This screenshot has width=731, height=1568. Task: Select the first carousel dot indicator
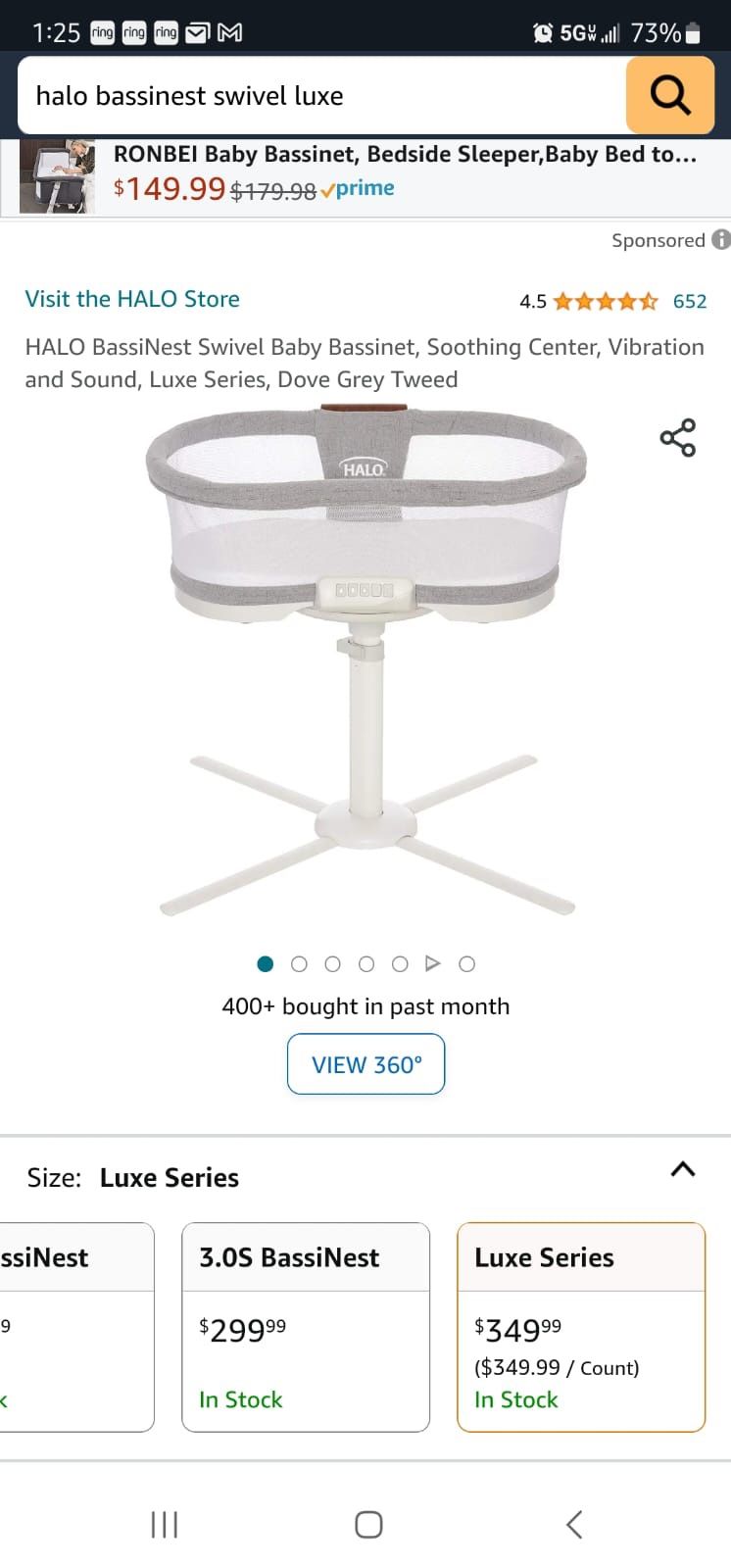(x=266, y=963)
